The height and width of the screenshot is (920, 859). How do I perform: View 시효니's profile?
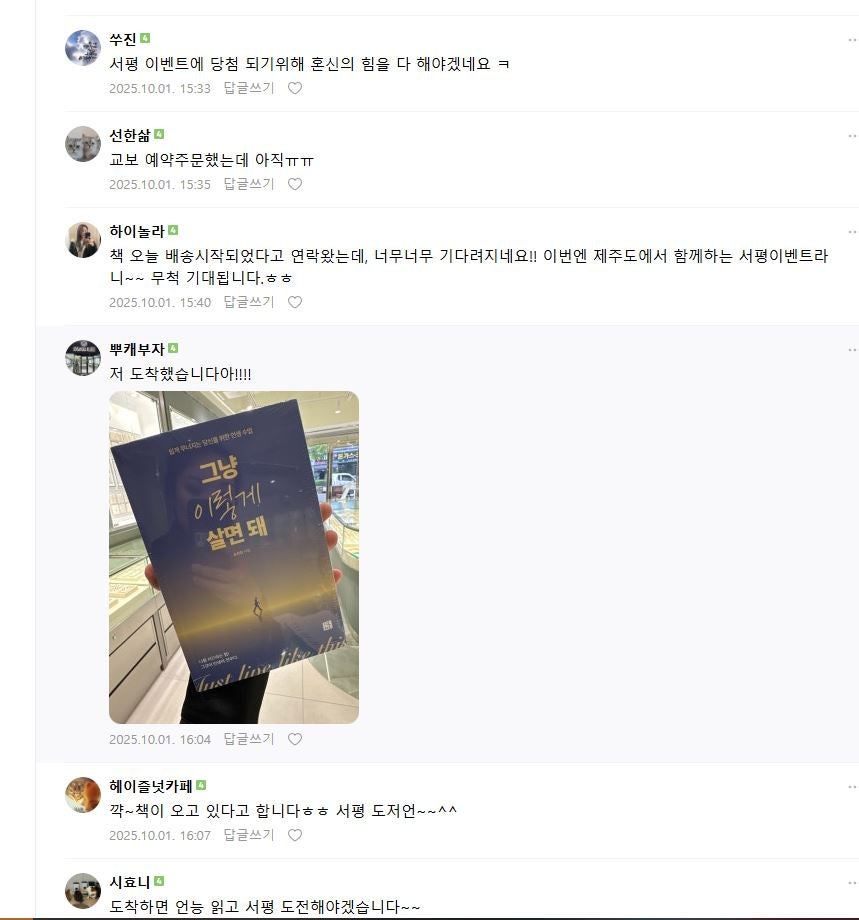point(82,890)
